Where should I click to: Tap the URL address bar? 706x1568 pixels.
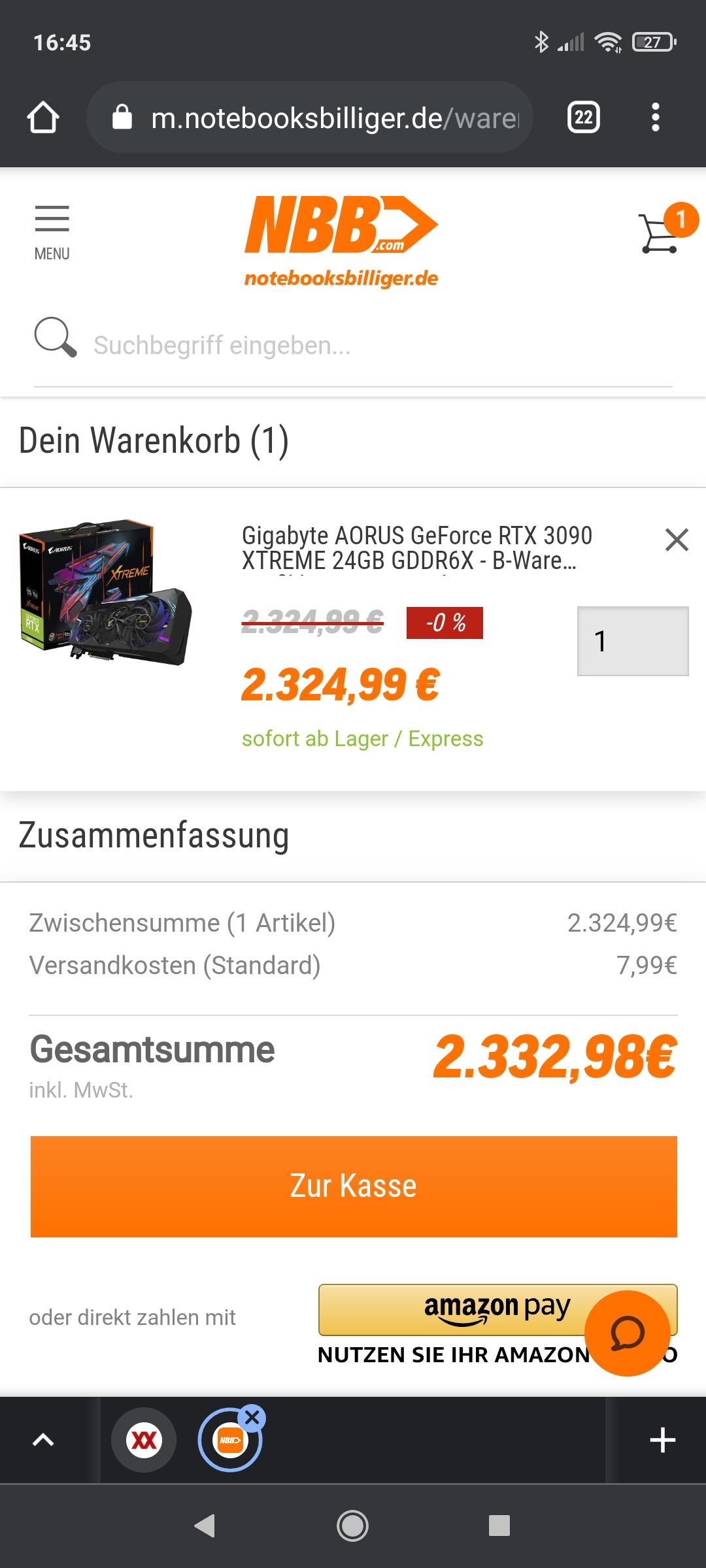point(310,118)
